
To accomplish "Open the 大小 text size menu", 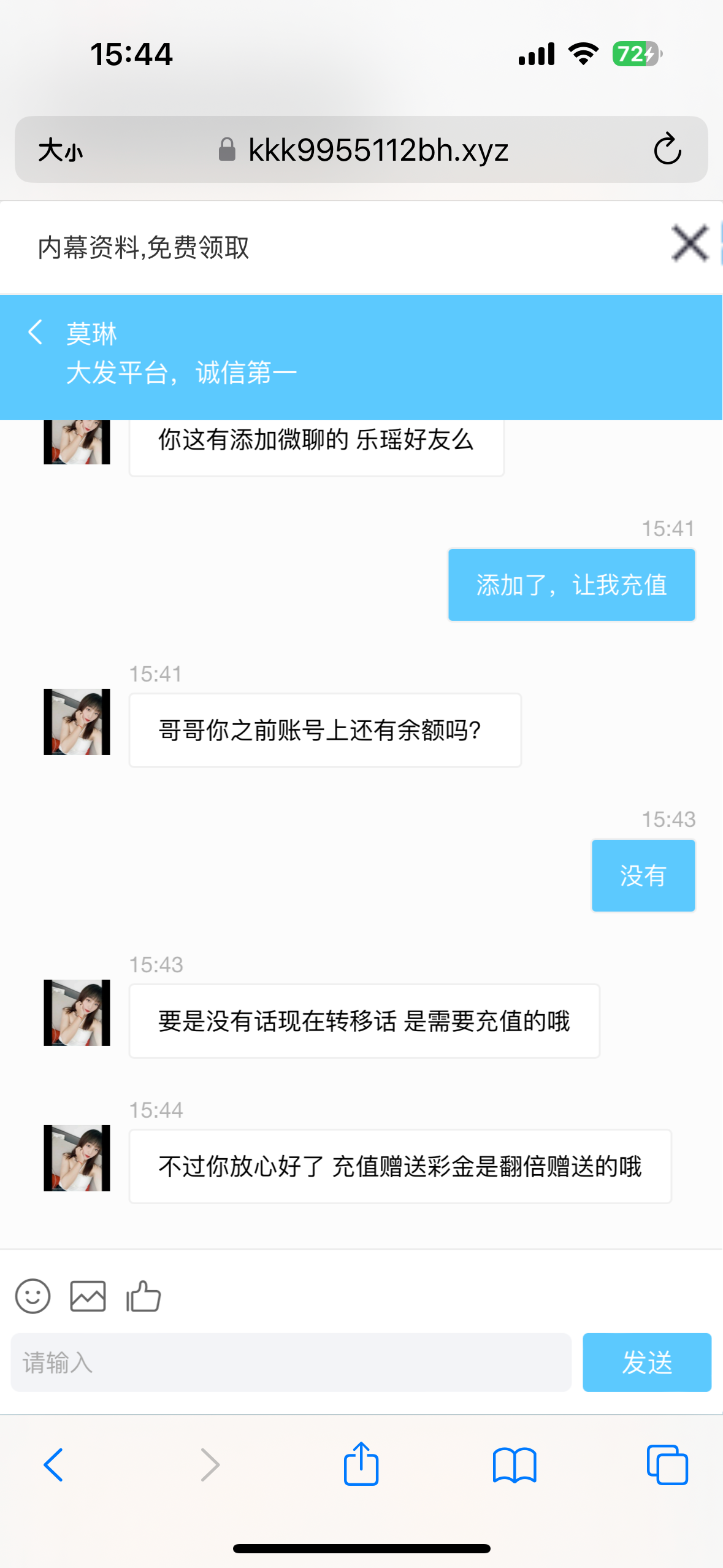I will tap(60, 150).
